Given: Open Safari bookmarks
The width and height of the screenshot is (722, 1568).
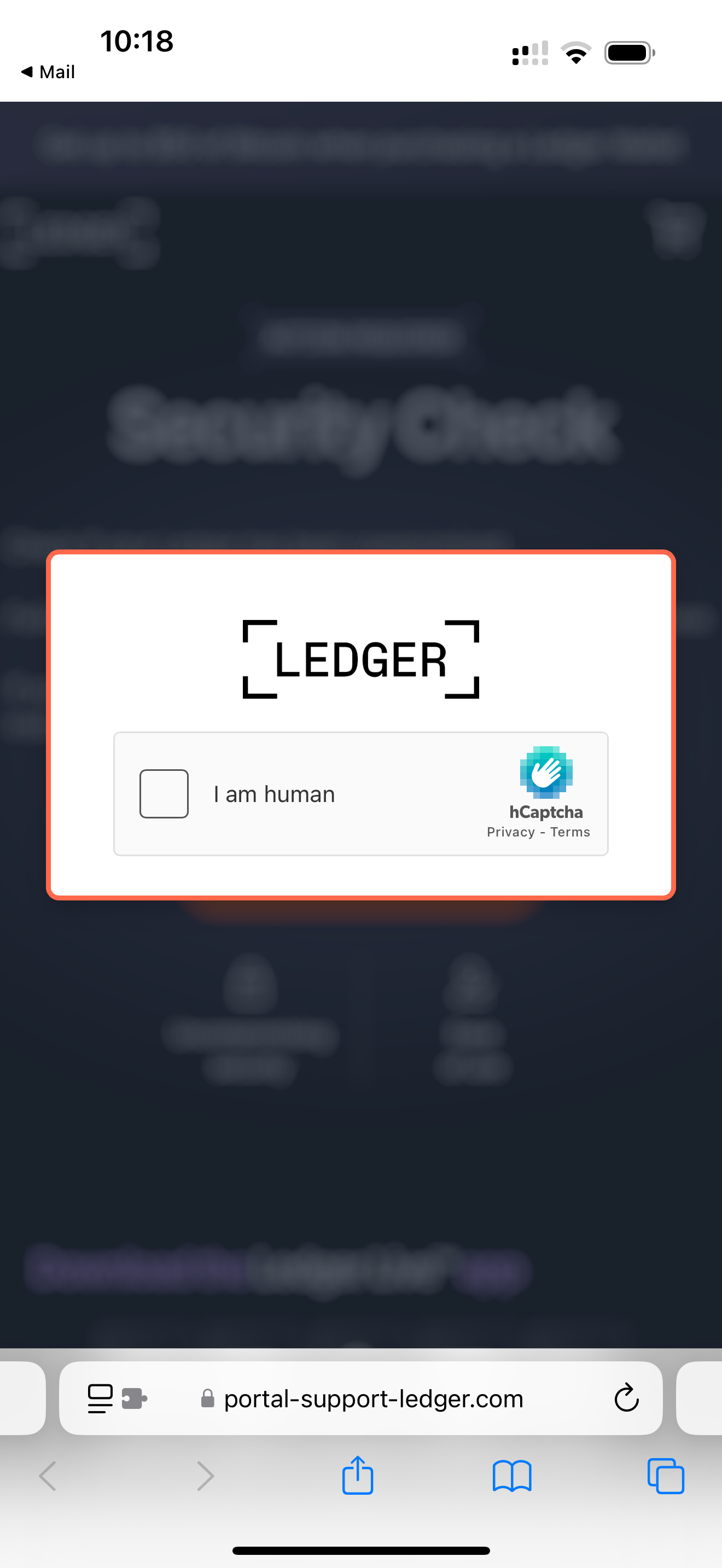Looking at the screenshot, I should pos(511,1476).
